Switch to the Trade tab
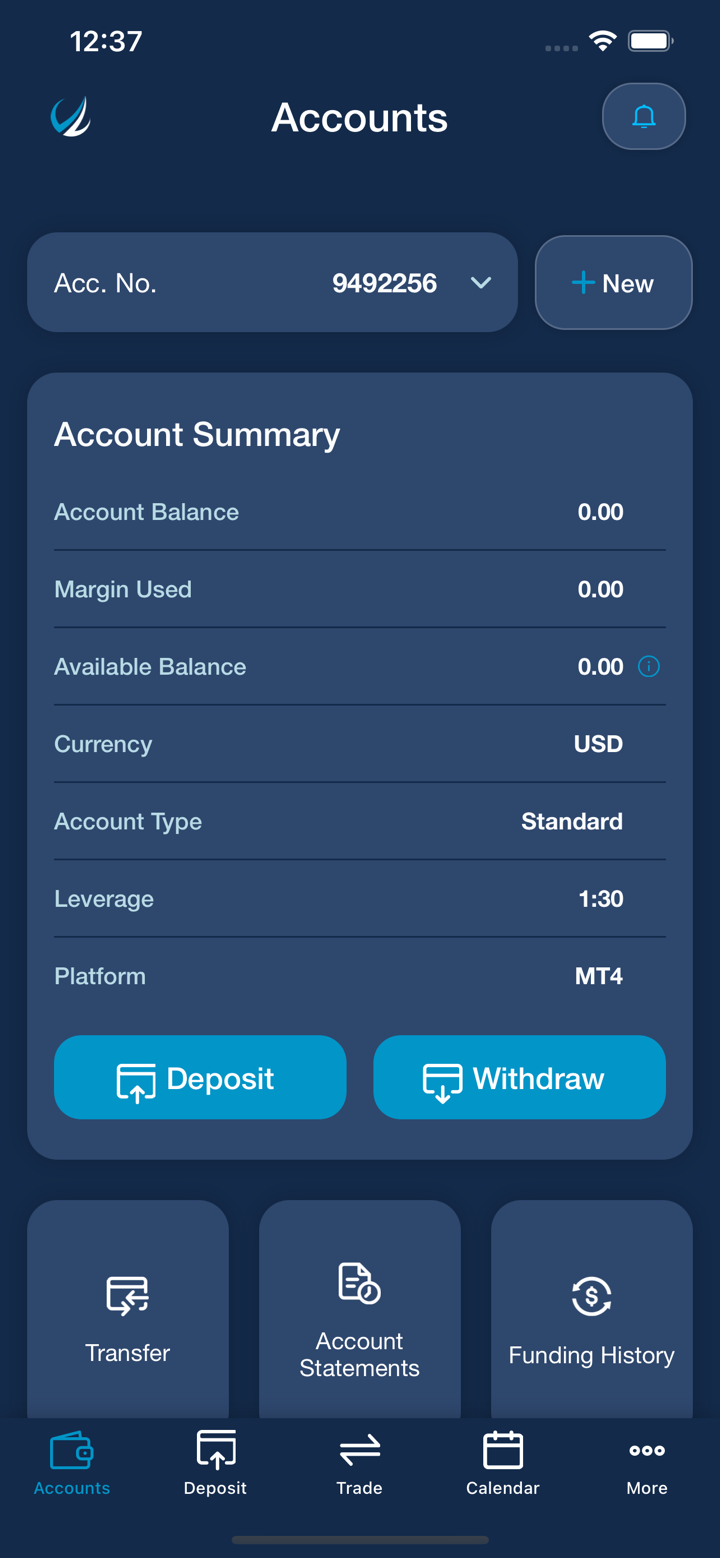 359,1463
